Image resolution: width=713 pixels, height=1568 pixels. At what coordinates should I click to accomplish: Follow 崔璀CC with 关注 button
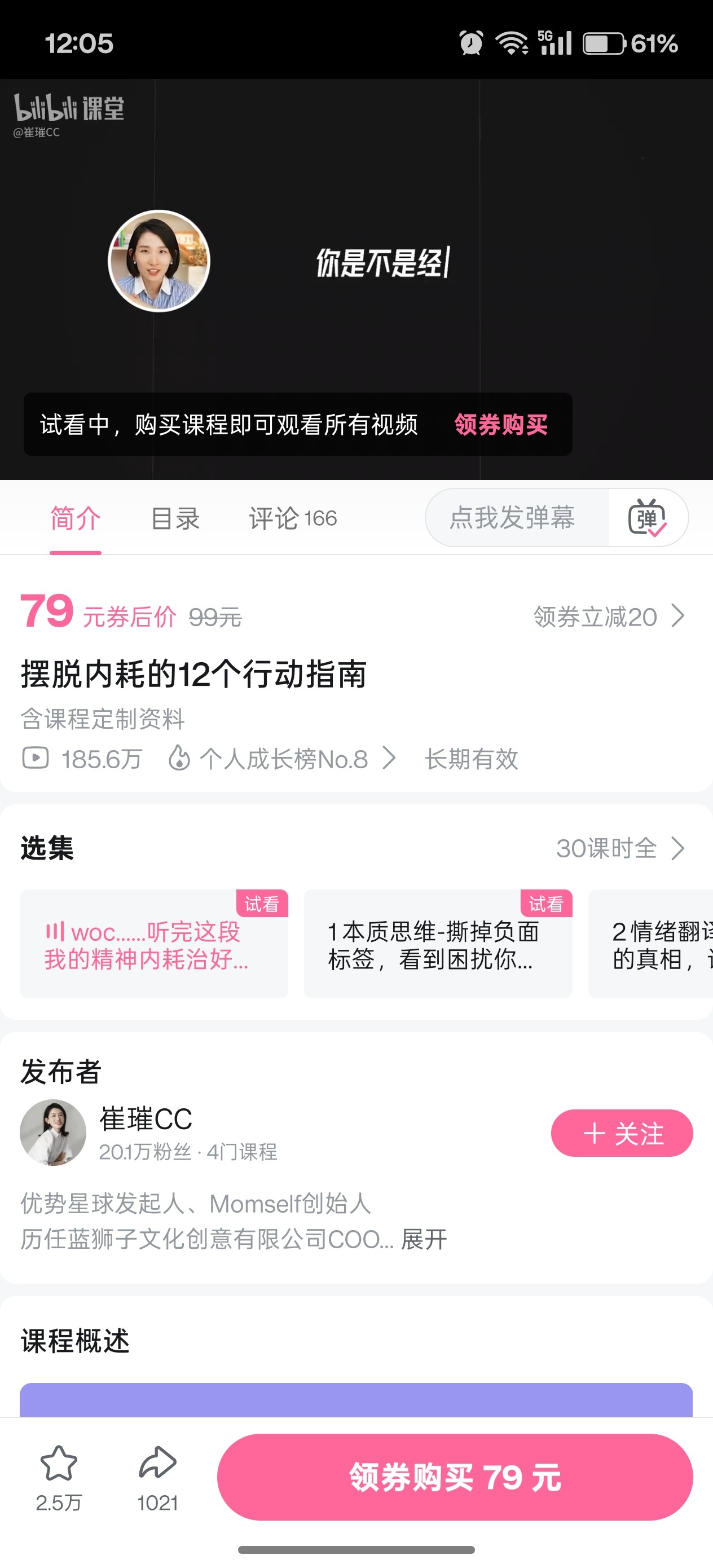tap(621, 1133)
